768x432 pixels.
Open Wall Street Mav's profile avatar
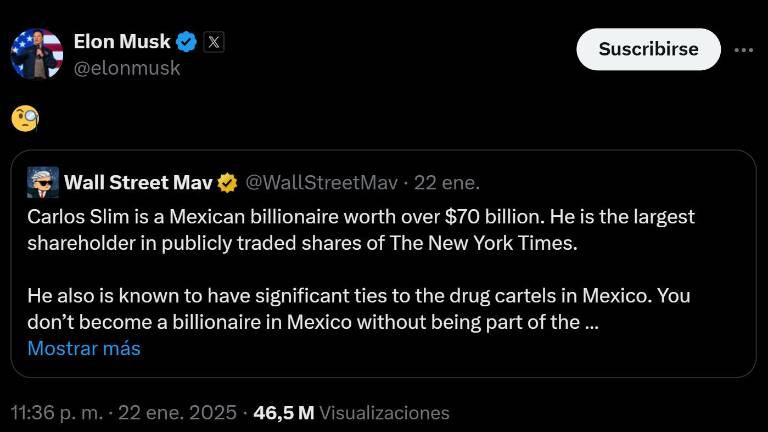42,182
